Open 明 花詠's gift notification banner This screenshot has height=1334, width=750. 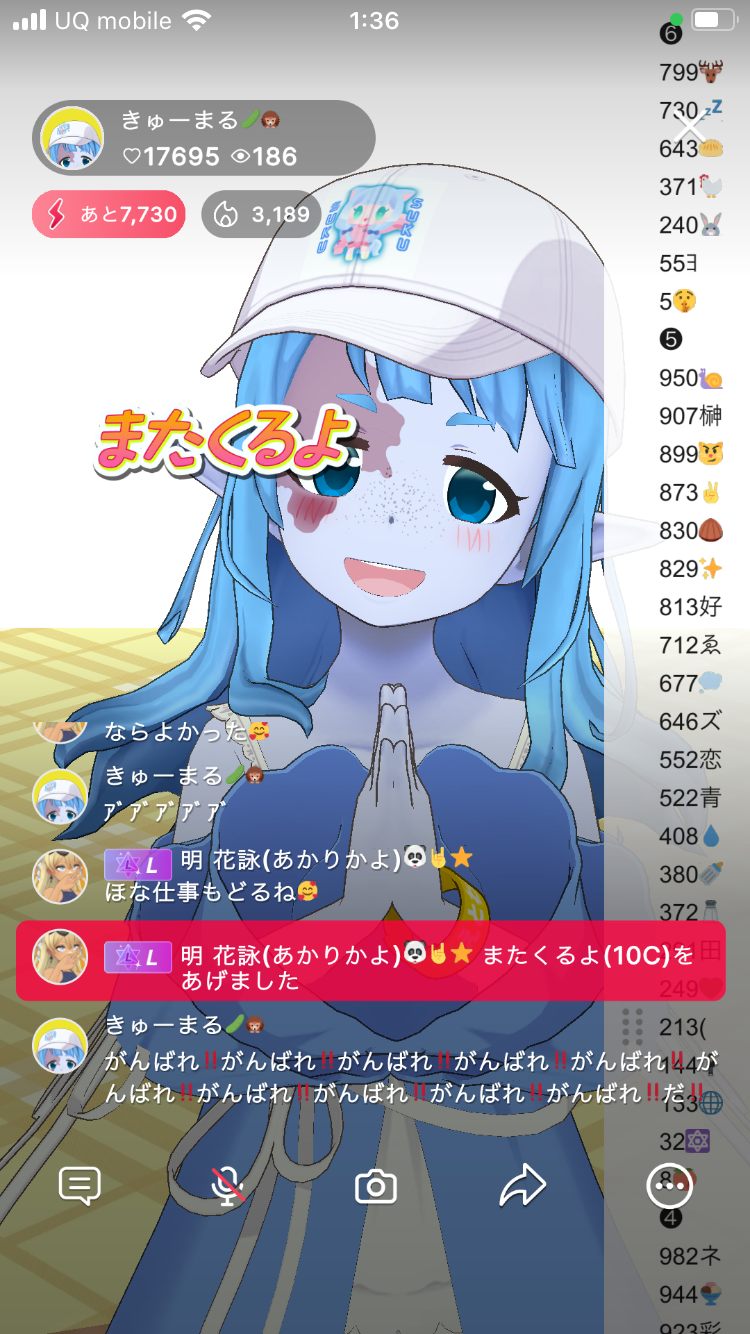click(370, 961)
